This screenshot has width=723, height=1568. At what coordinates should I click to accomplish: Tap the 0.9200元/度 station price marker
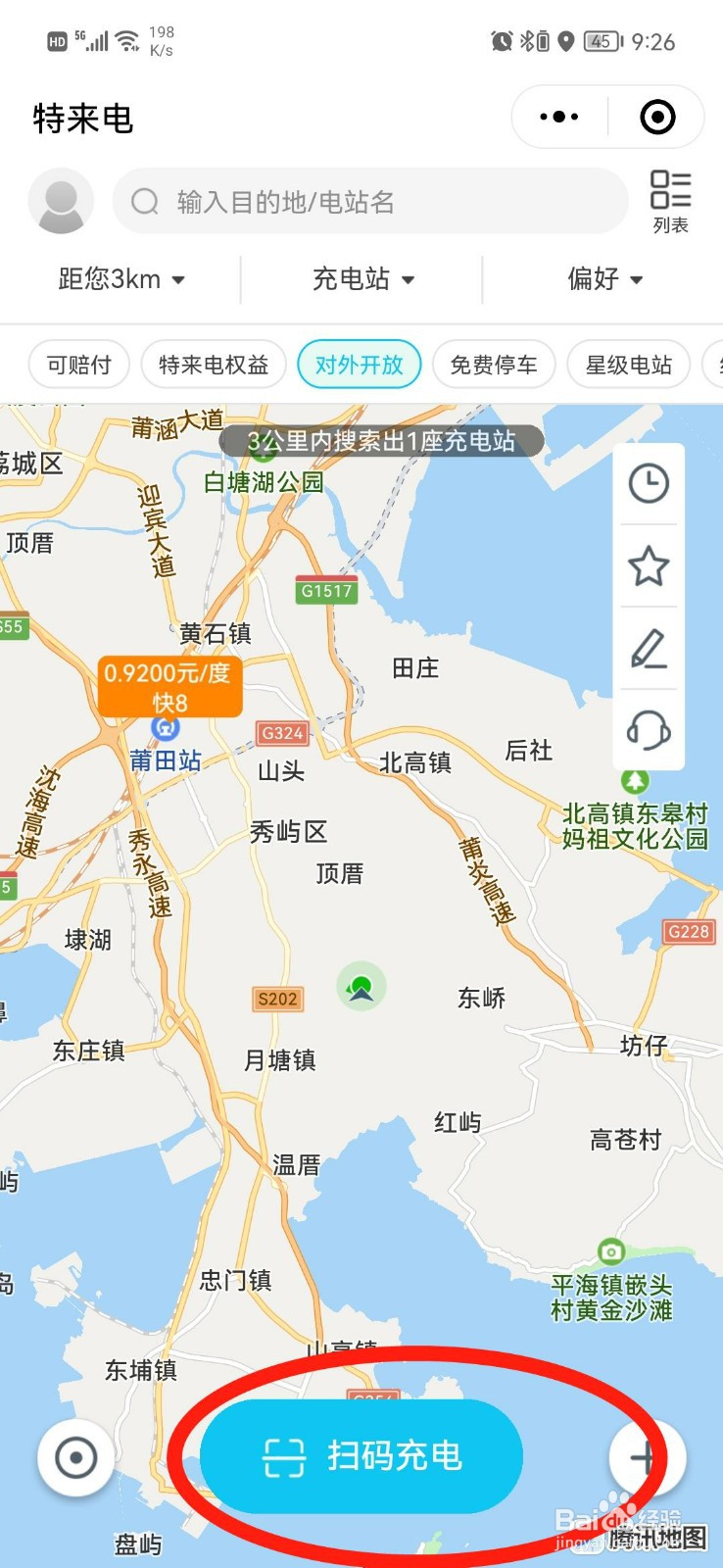(169, 686)
